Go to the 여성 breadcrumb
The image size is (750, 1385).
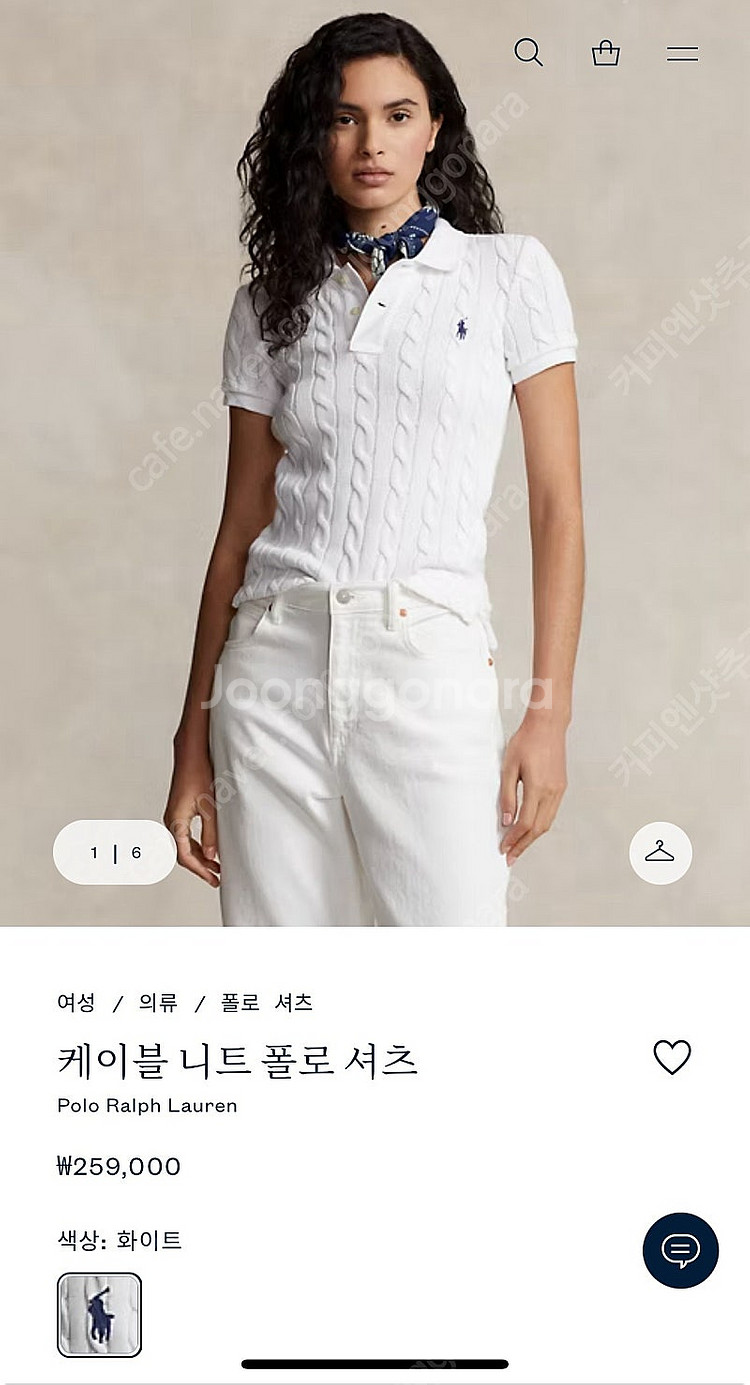click(77, 1002)
